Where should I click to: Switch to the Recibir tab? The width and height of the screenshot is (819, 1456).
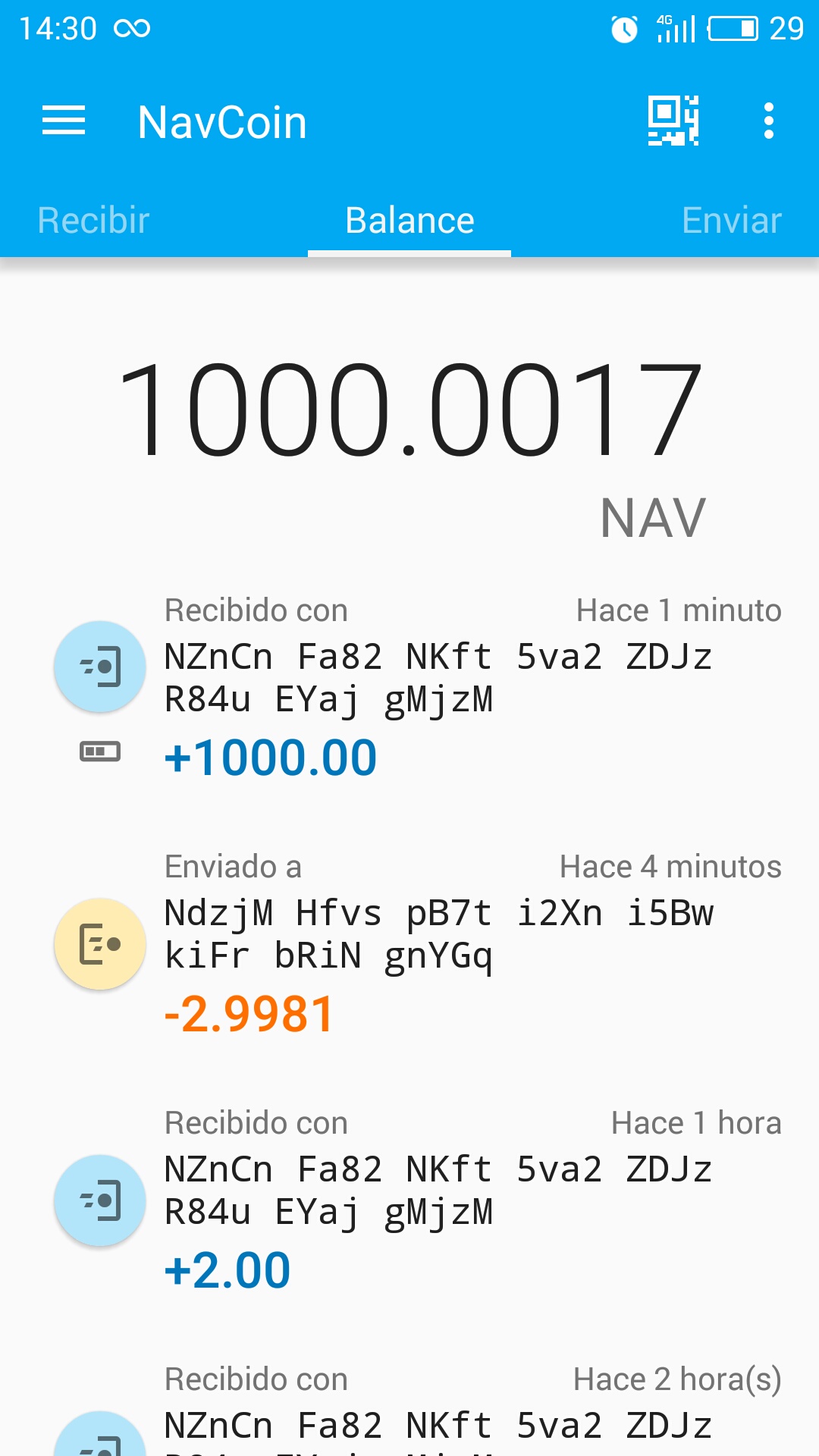pyautogui.click(x=94, y=221)
